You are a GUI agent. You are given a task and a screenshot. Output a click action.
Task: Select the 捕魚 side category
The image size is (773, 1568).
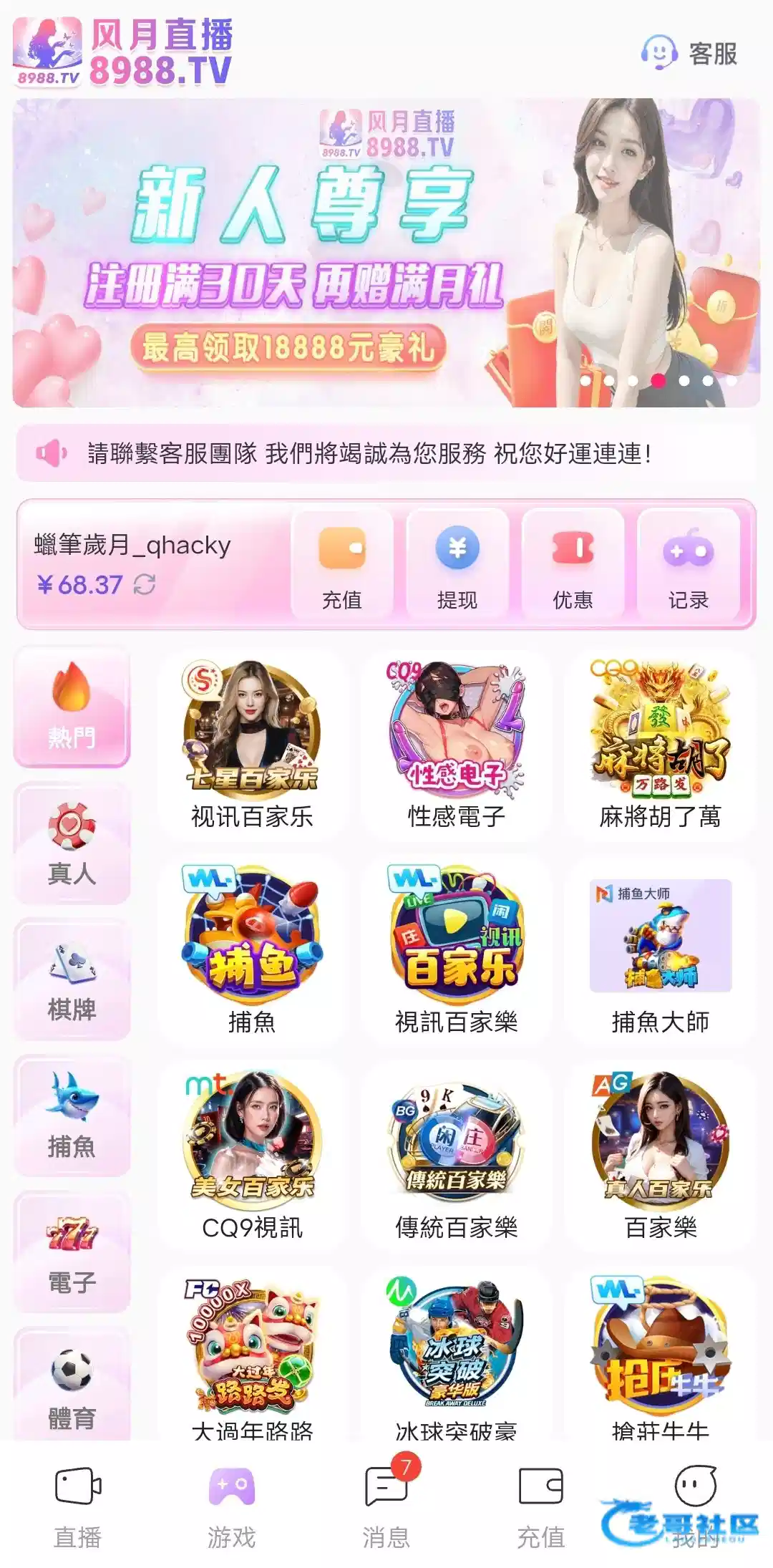(x=72, y=1115)
